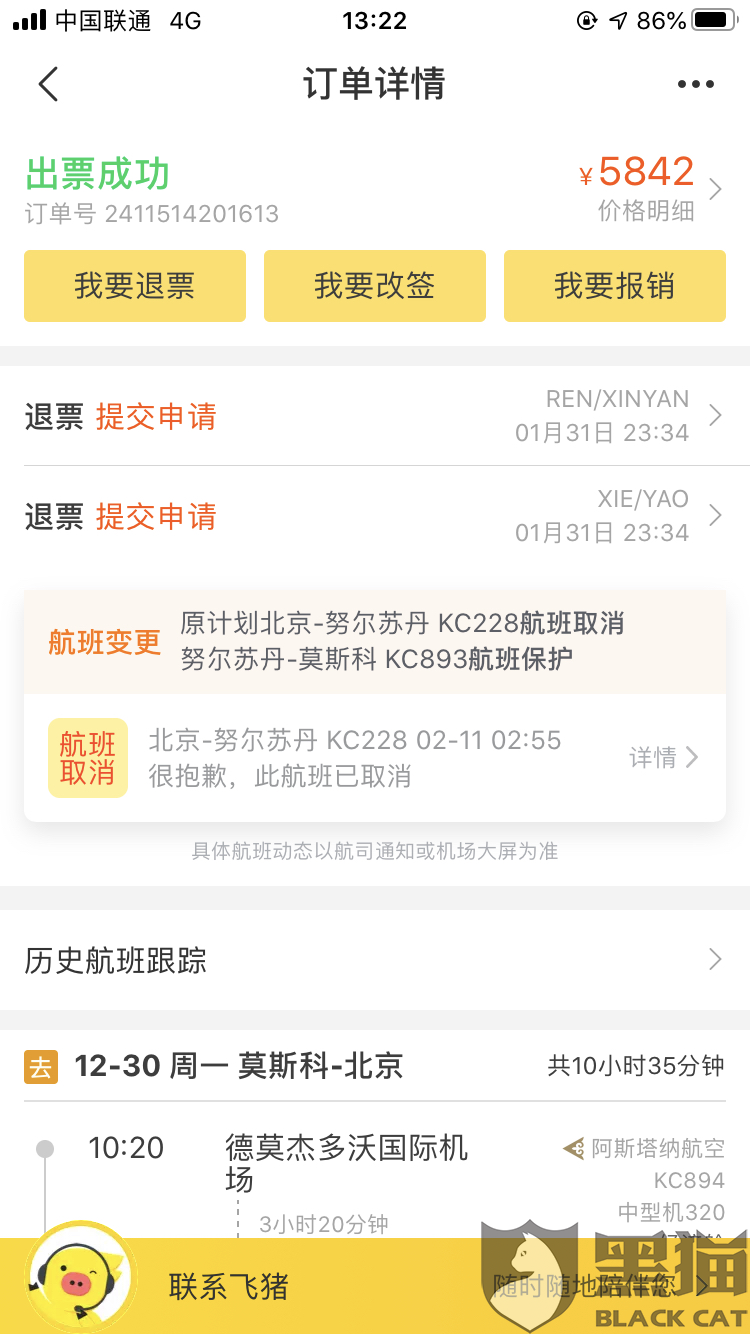This screenshot has height=1334, width=750.
Task: Go back from order details
Action: (x=48, y=84)
